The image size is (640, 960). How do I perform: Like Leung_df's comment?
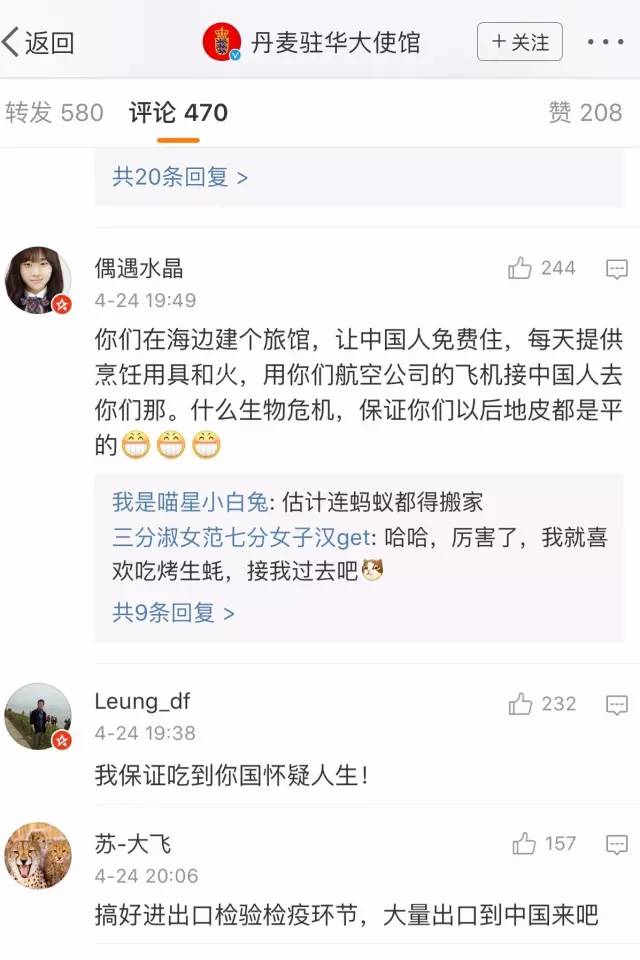point(542,703)
